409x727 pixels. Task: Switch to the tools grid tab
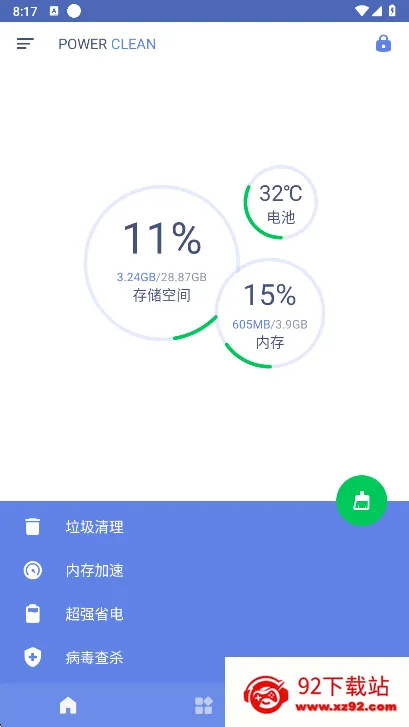tap(204, 706)
